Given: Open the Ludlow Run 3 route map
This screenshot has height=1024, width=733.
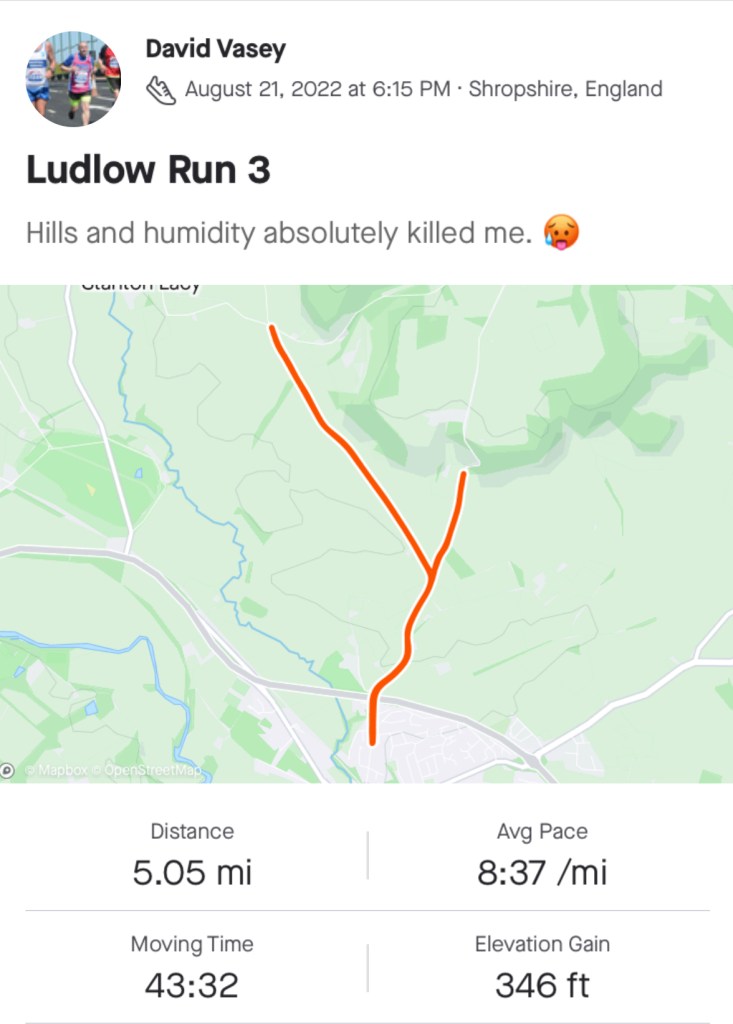Looking at the screenshot, I should tap(366, 533).
